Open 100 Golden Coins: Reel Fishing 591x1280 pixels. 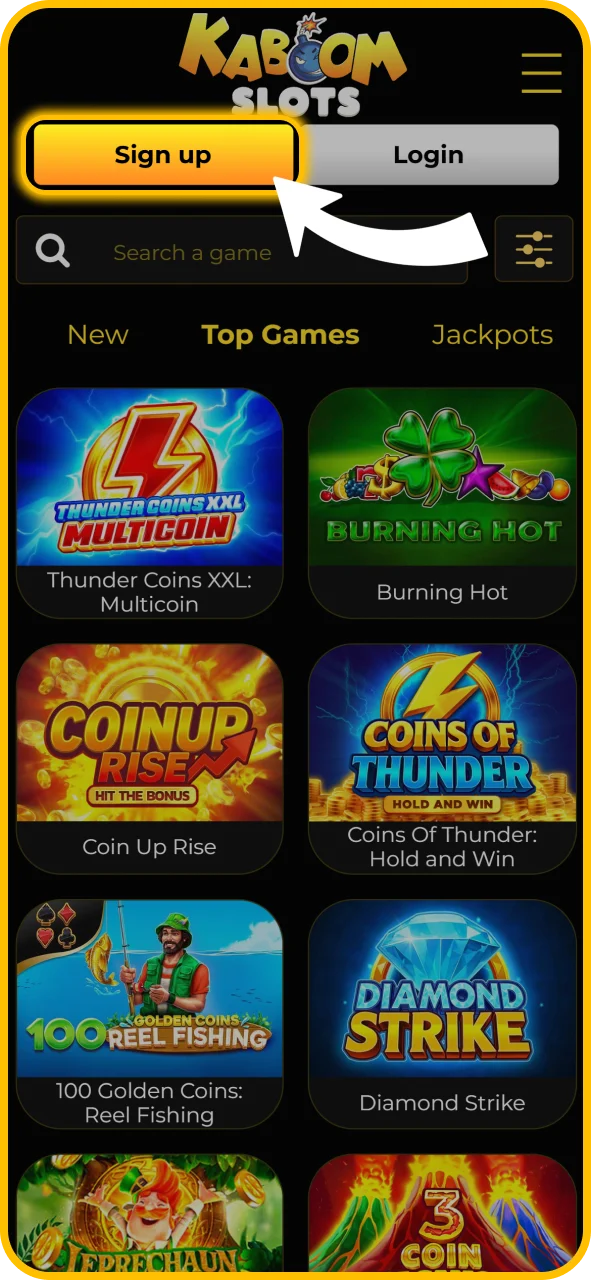pyautogui.click(x=150, y=1015)
